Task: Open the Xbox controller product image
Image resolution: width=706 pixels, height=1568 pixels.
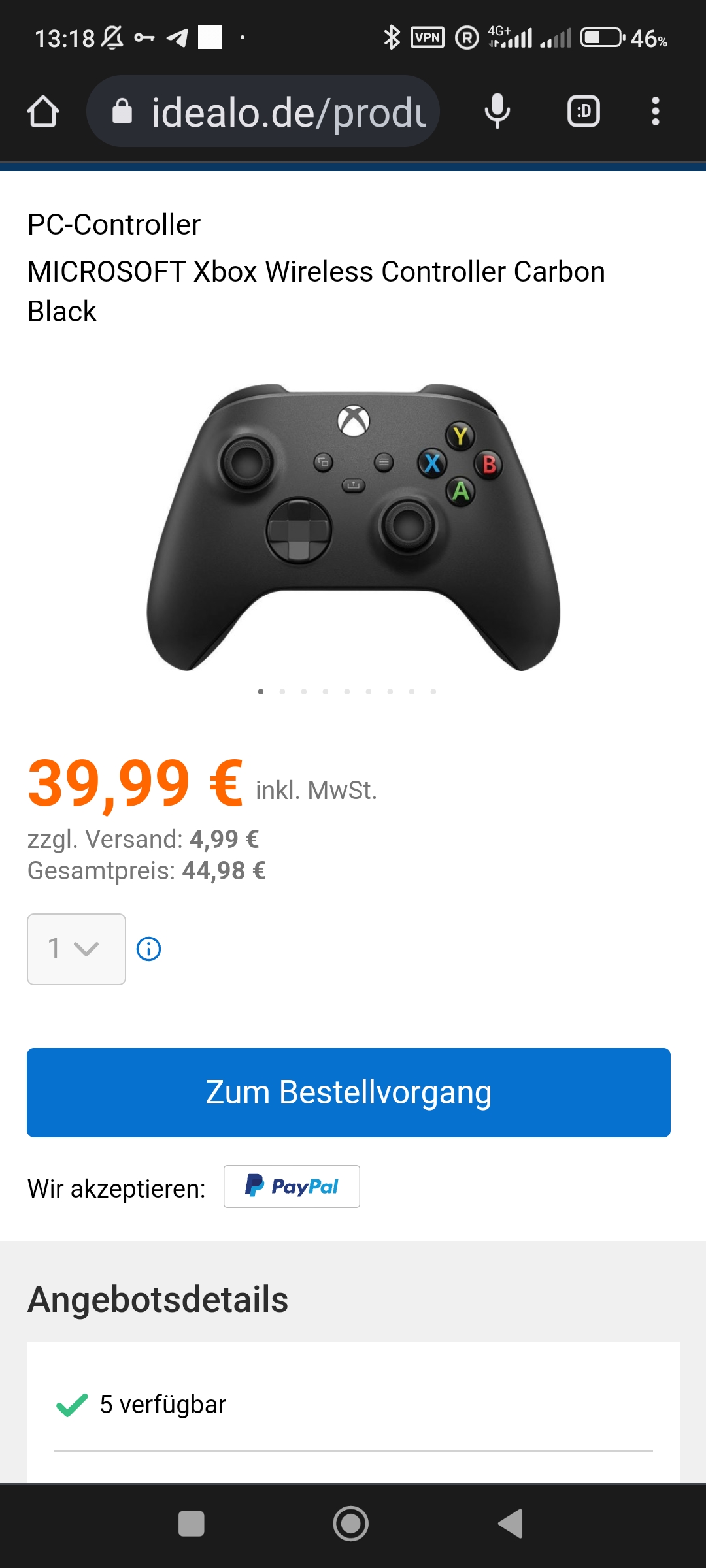Action: (x=353, y=526)
